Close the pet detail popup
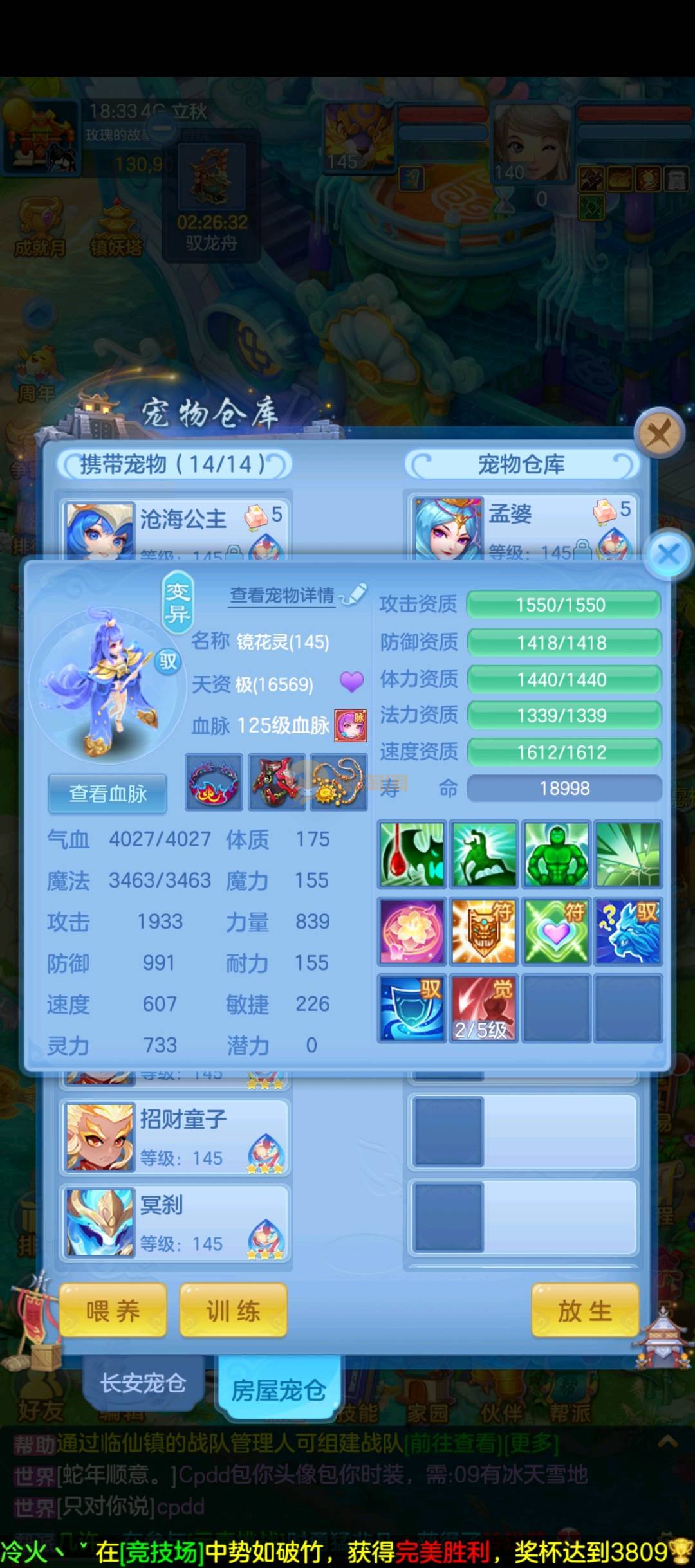This screenshot has height=1568, width=695. click(669, 554)
